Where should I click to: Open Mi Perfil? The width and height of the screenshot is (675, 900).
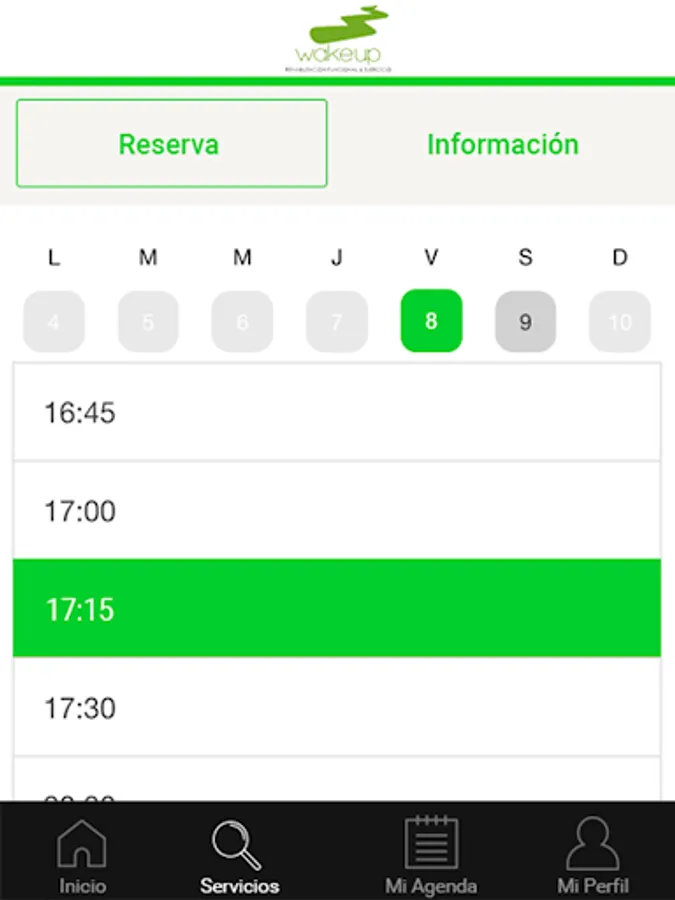(x=593, y=854)
